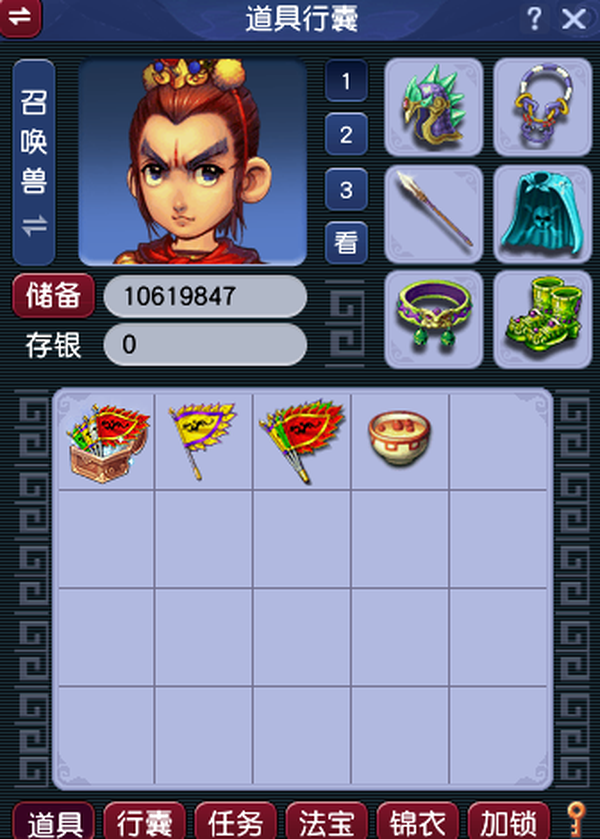This screenshot has width=600, height=839.
Task: Tap the 看 view button
Action: click(346, 241)
